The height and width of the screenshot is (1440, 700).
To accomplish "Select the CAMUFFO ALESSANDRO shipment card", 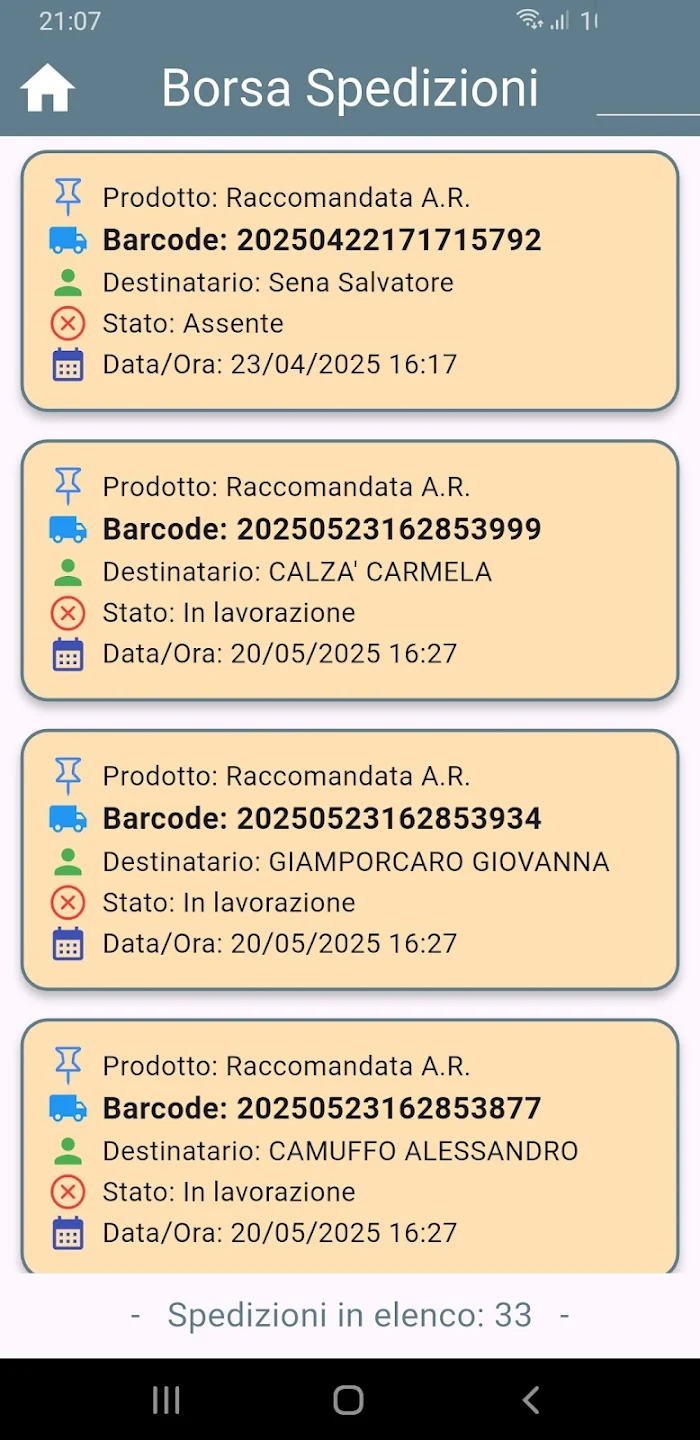I will click(x=350, y=1148).
